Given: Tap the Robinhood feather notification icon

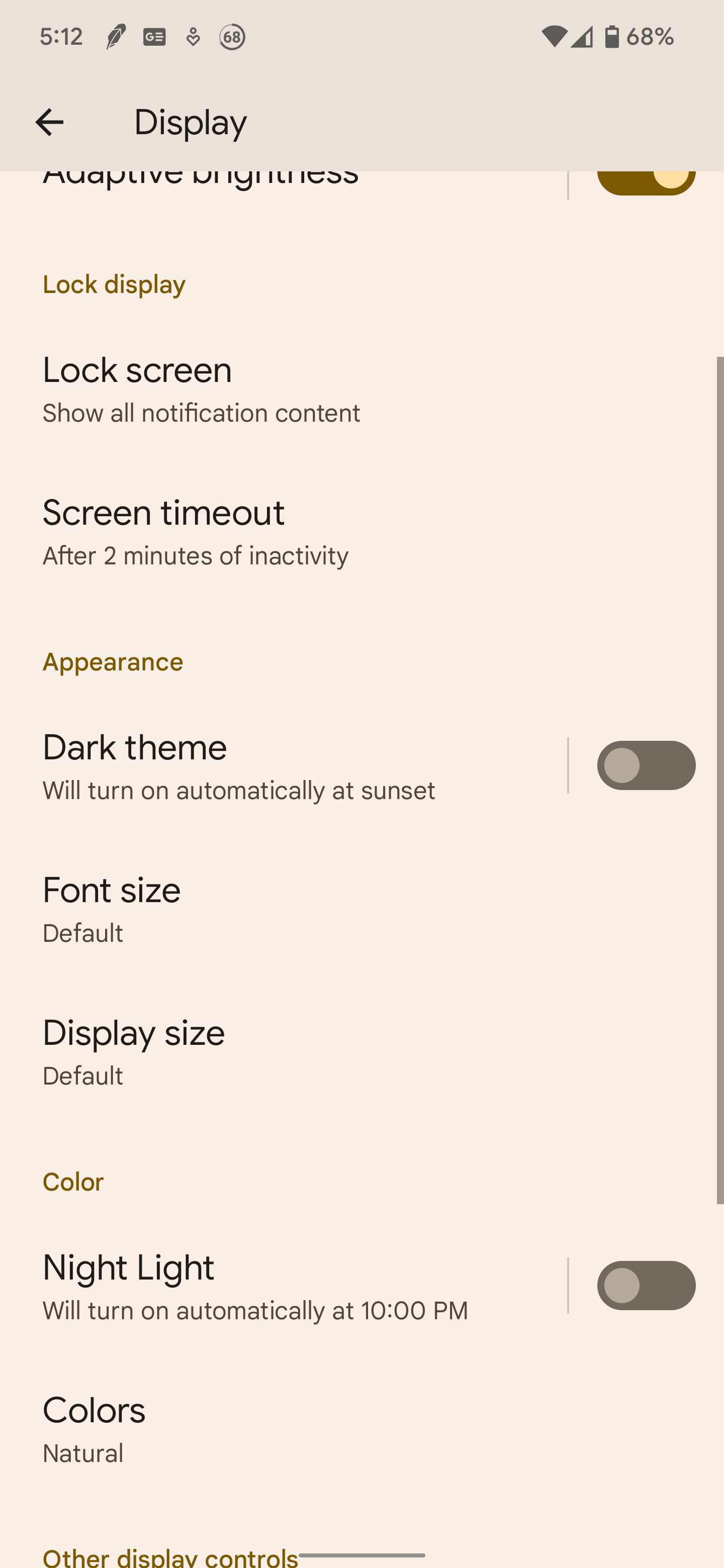Looking at the screenshot, I should coord(116,37).
